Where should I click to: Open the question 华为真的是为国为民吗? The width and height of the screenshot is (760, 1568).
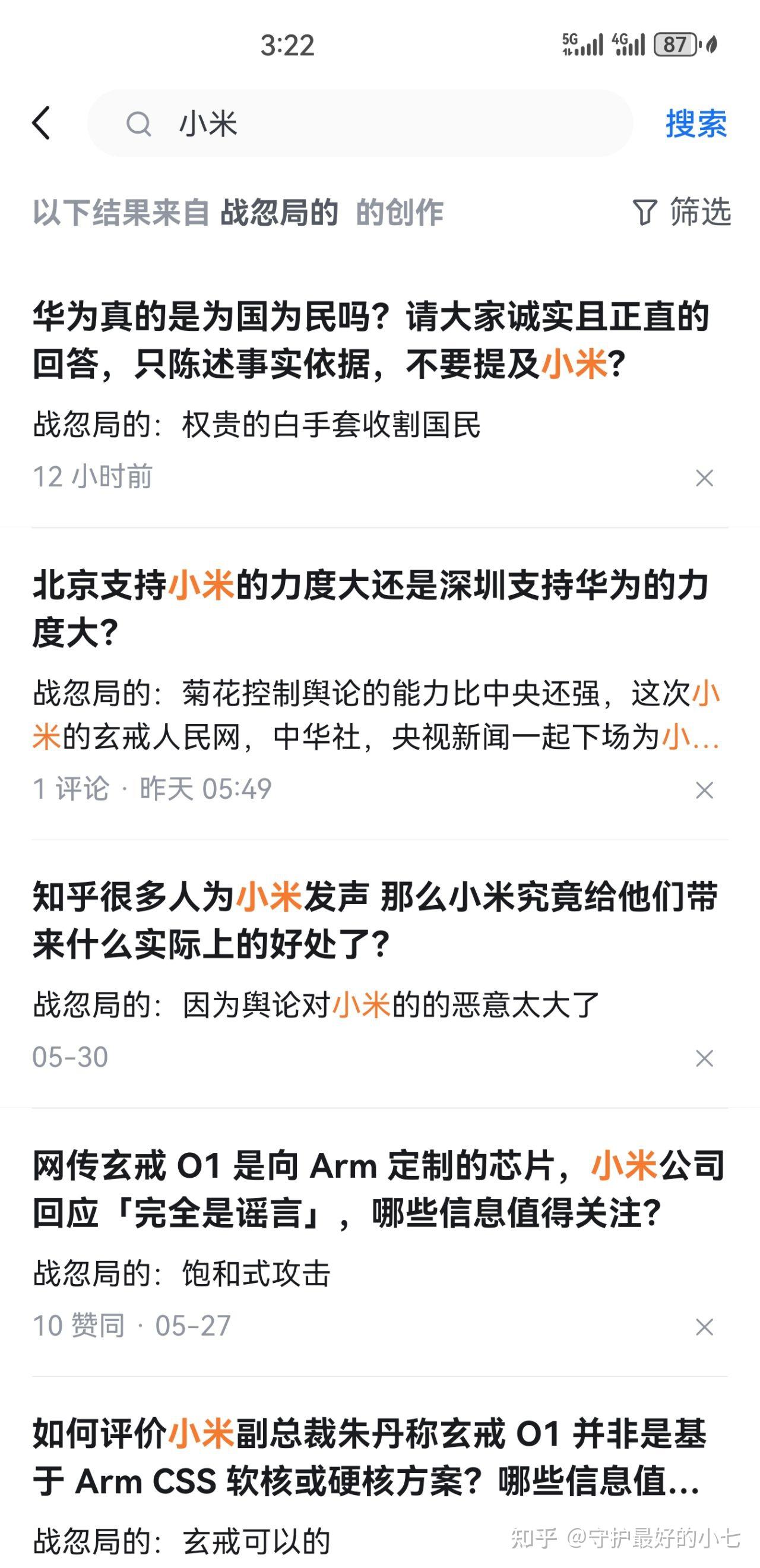(x=372, y=340)
